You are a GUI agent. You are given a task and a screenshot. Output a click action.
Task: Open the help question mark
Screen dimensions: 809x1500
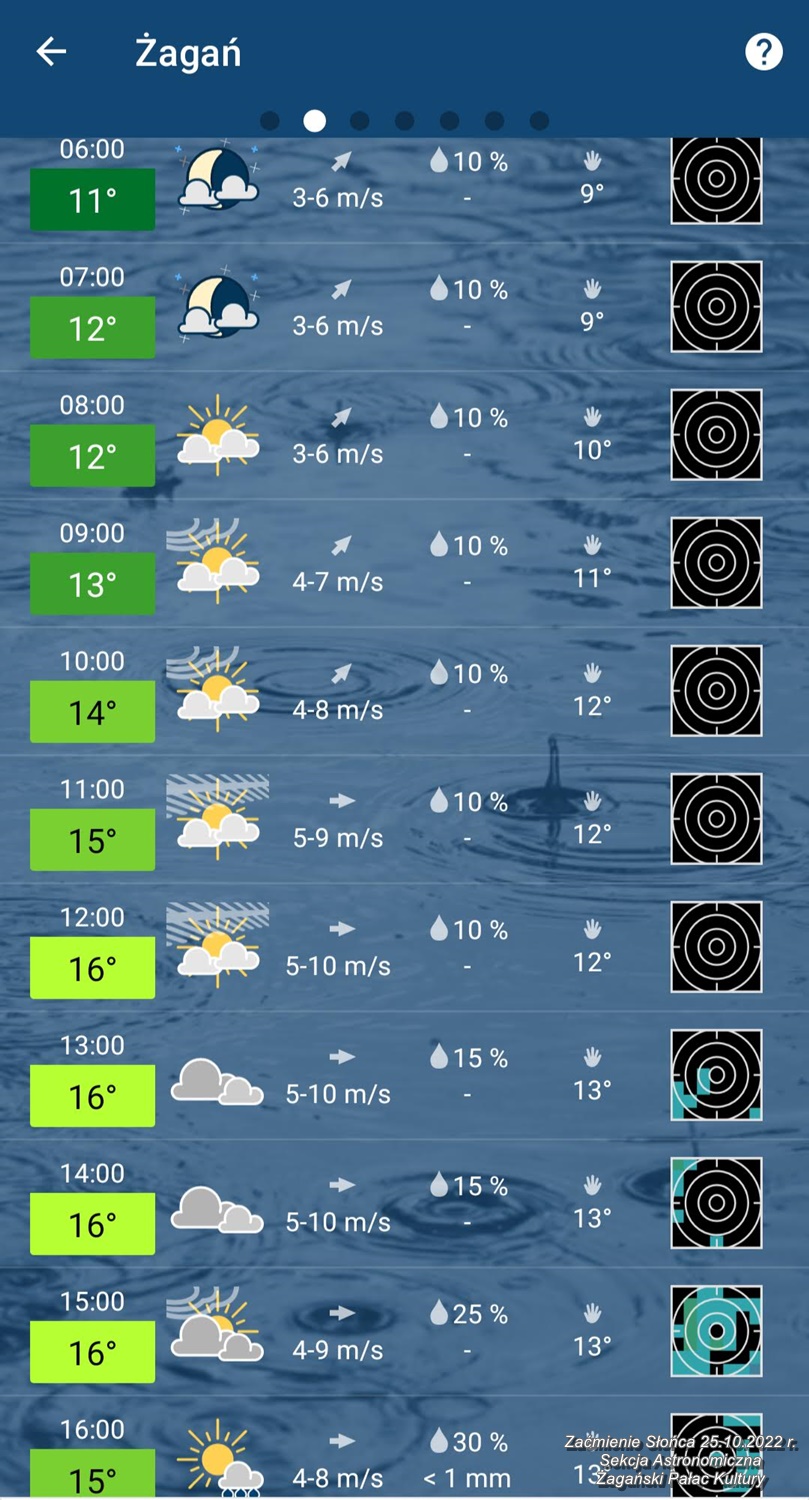click(x=763, y=52)
